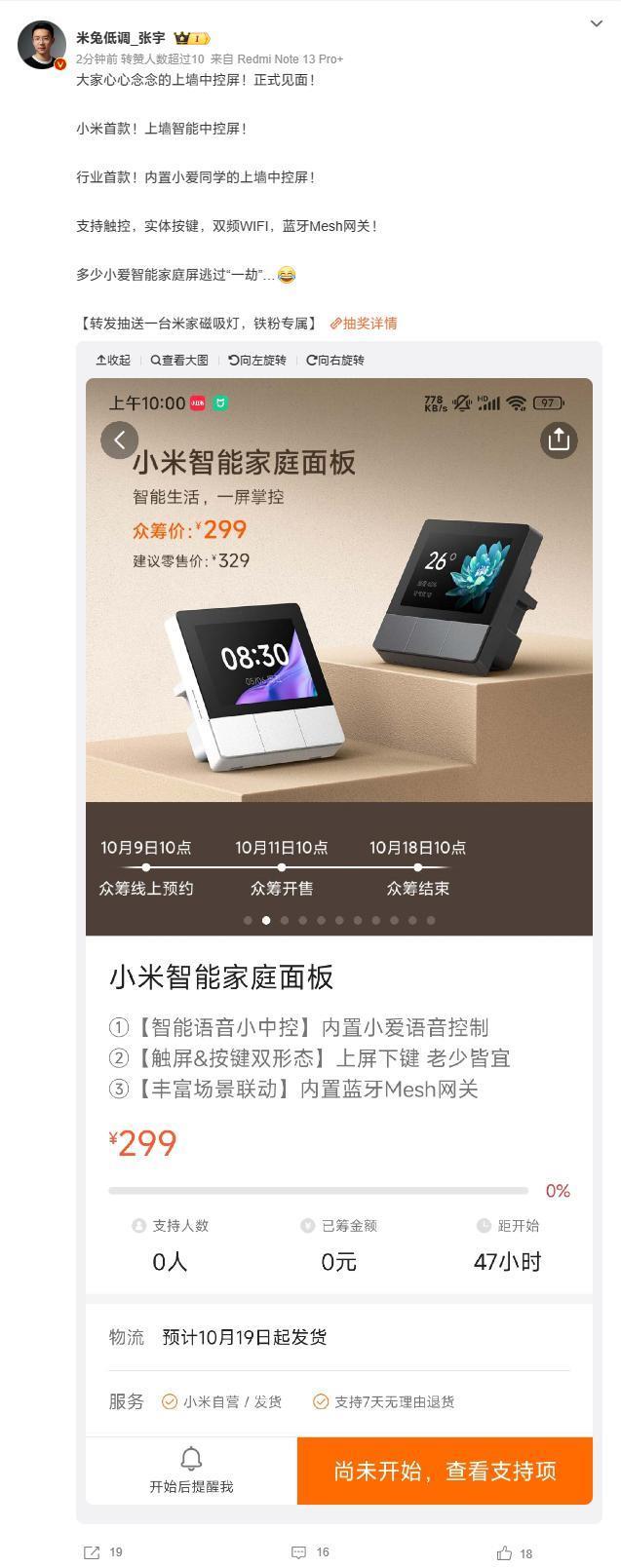This screenshot has width=621, height=1568.
Task: Like this Weibo post
Action: [515, 1552]
